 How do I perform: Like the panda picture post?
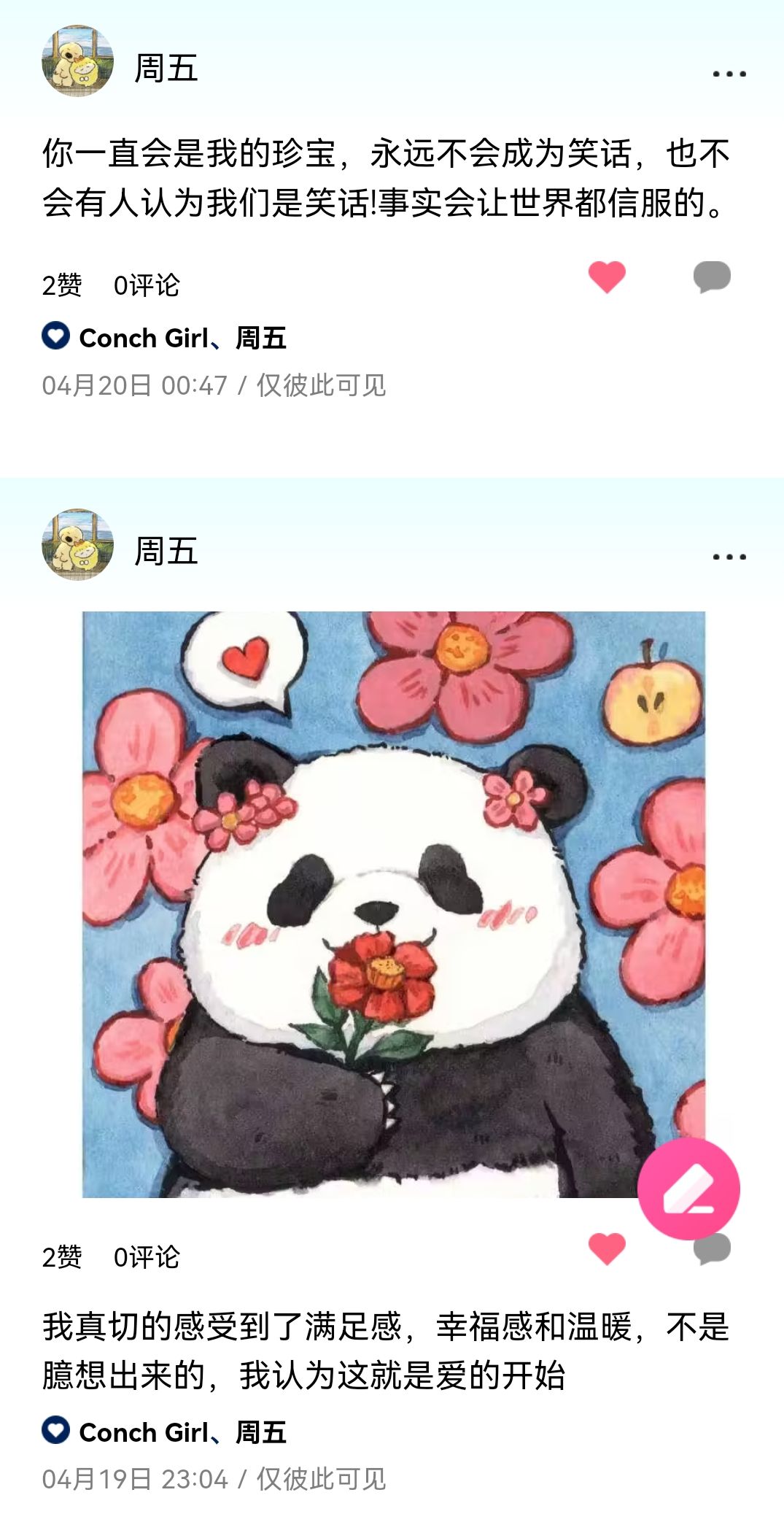607,1248
